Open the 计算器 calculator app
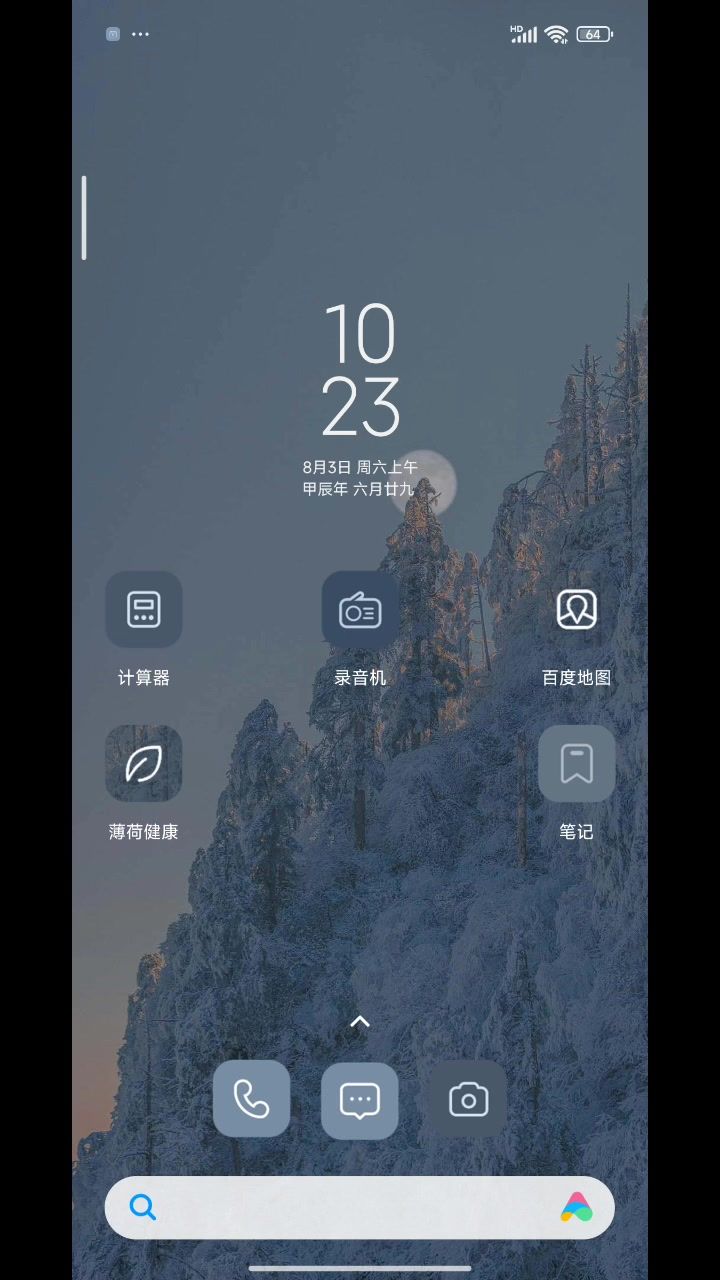 (144, 610)
